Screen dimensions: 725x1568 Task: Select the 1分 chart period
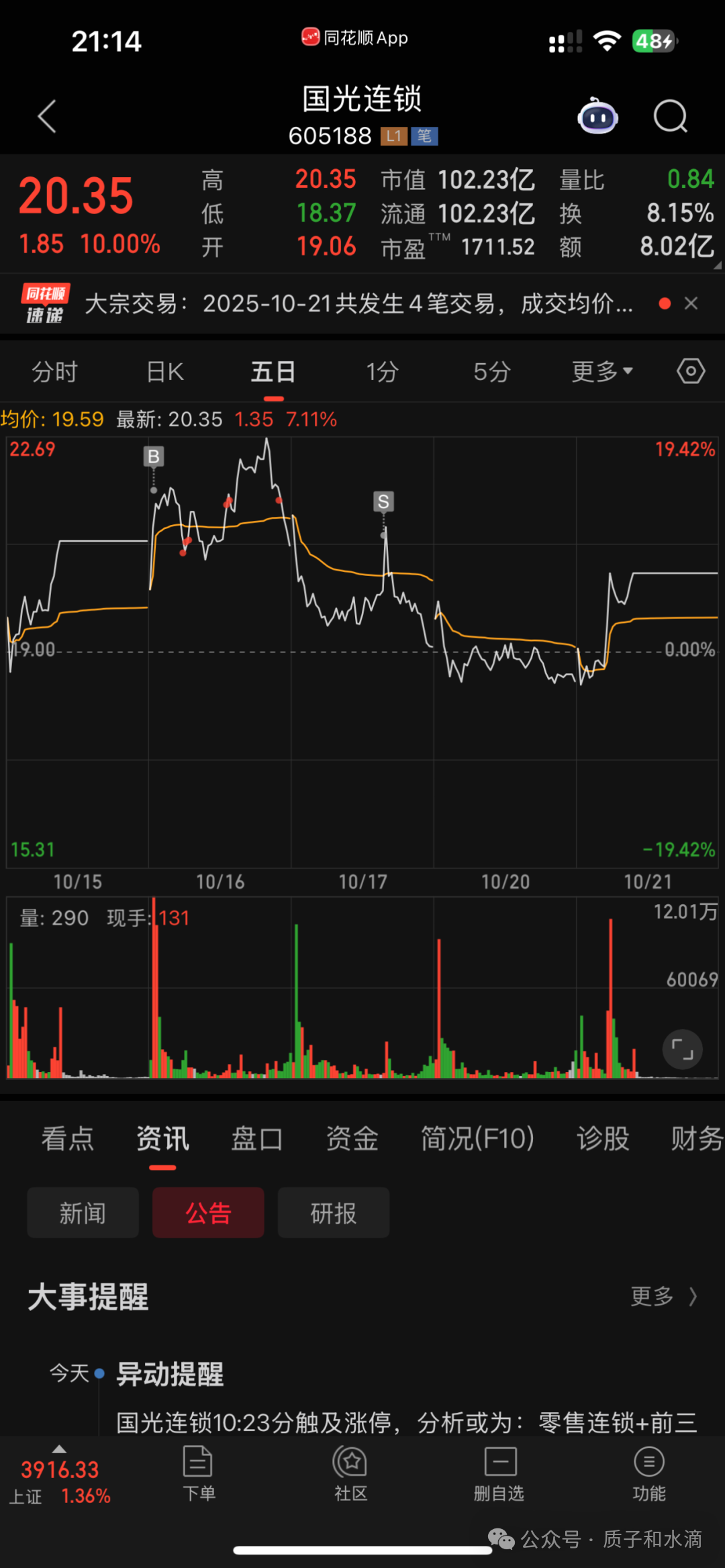click(x=382, y=371)
